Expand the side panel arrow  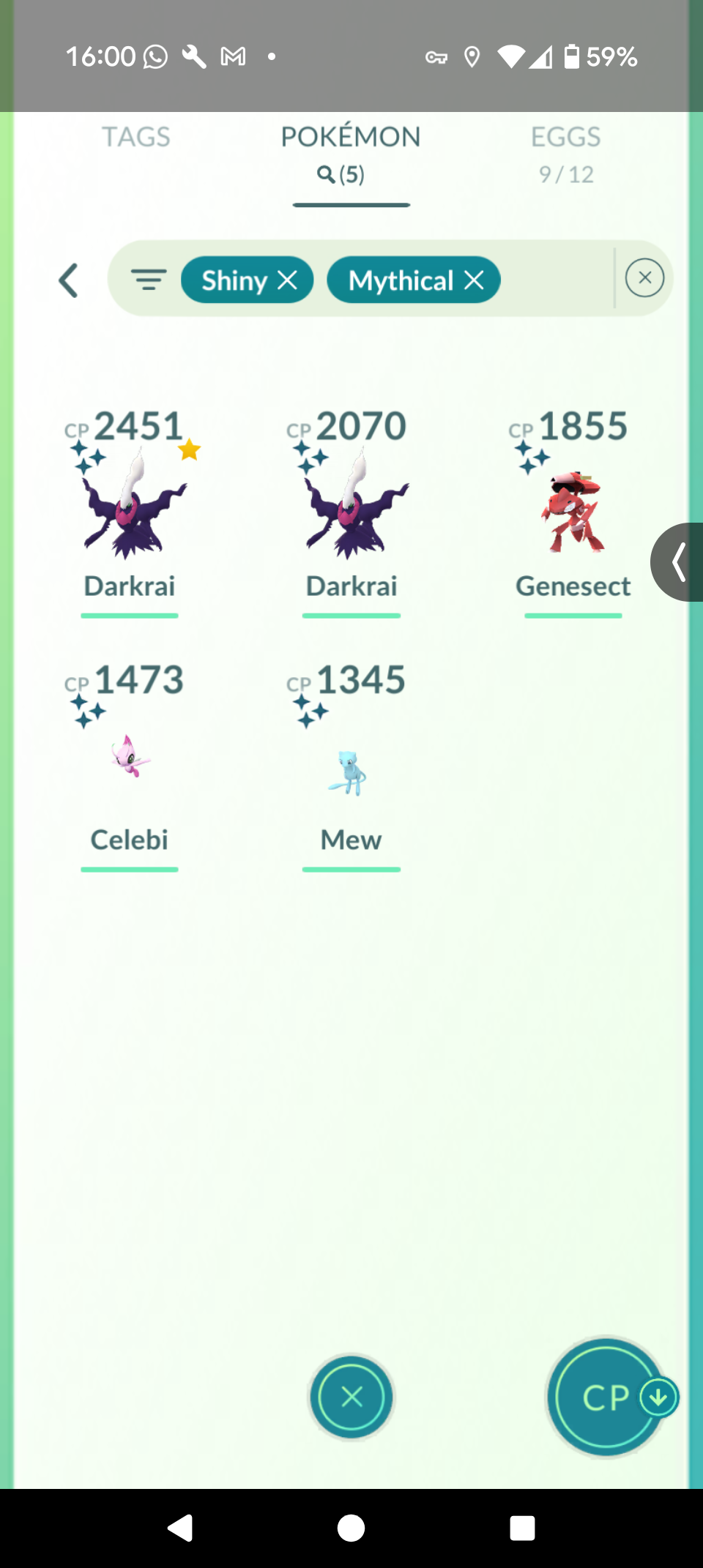[x=678, y=562]
